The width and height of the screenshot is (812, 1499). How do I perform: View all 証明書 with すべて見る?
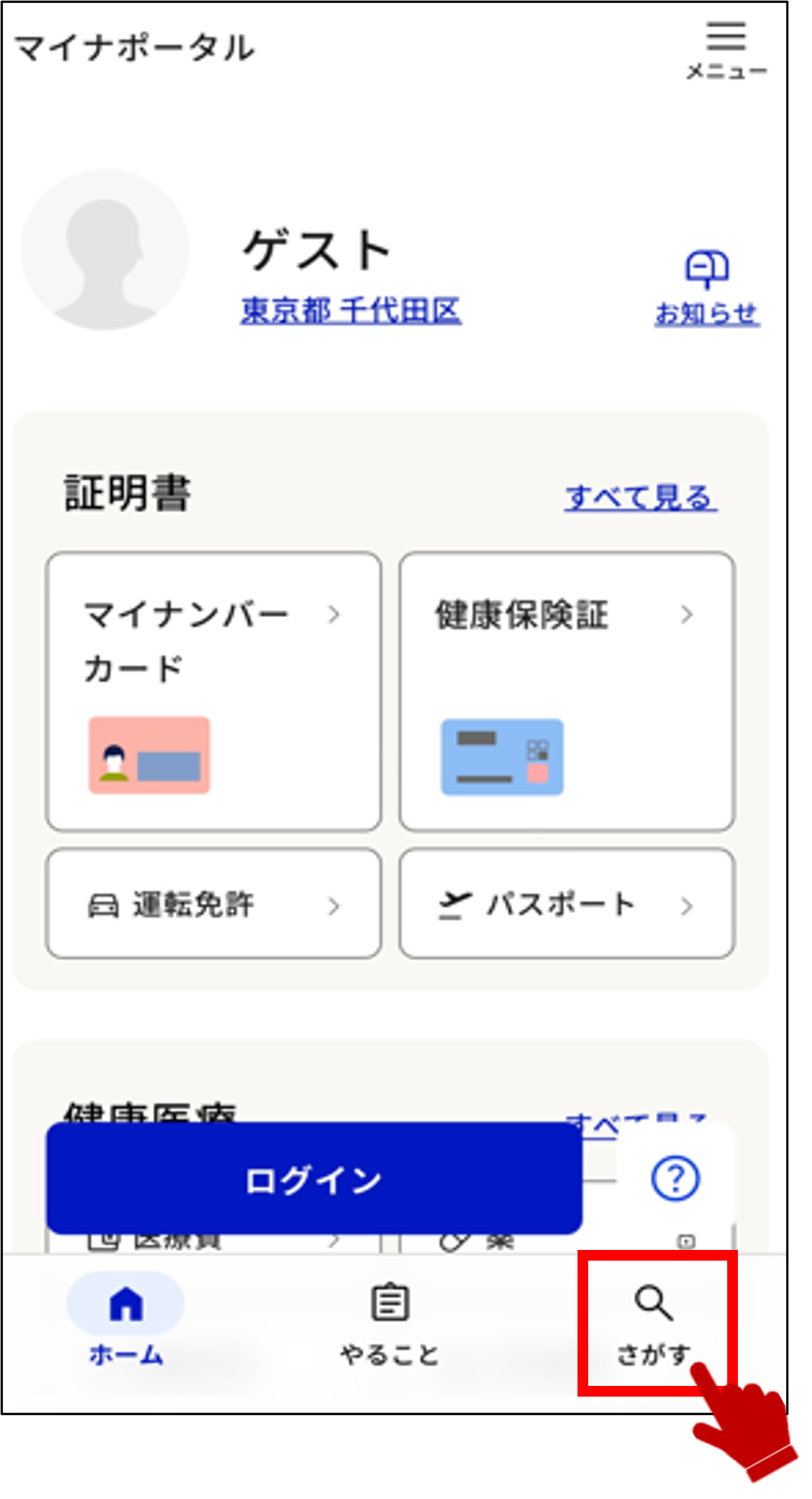tap(640, 497)
